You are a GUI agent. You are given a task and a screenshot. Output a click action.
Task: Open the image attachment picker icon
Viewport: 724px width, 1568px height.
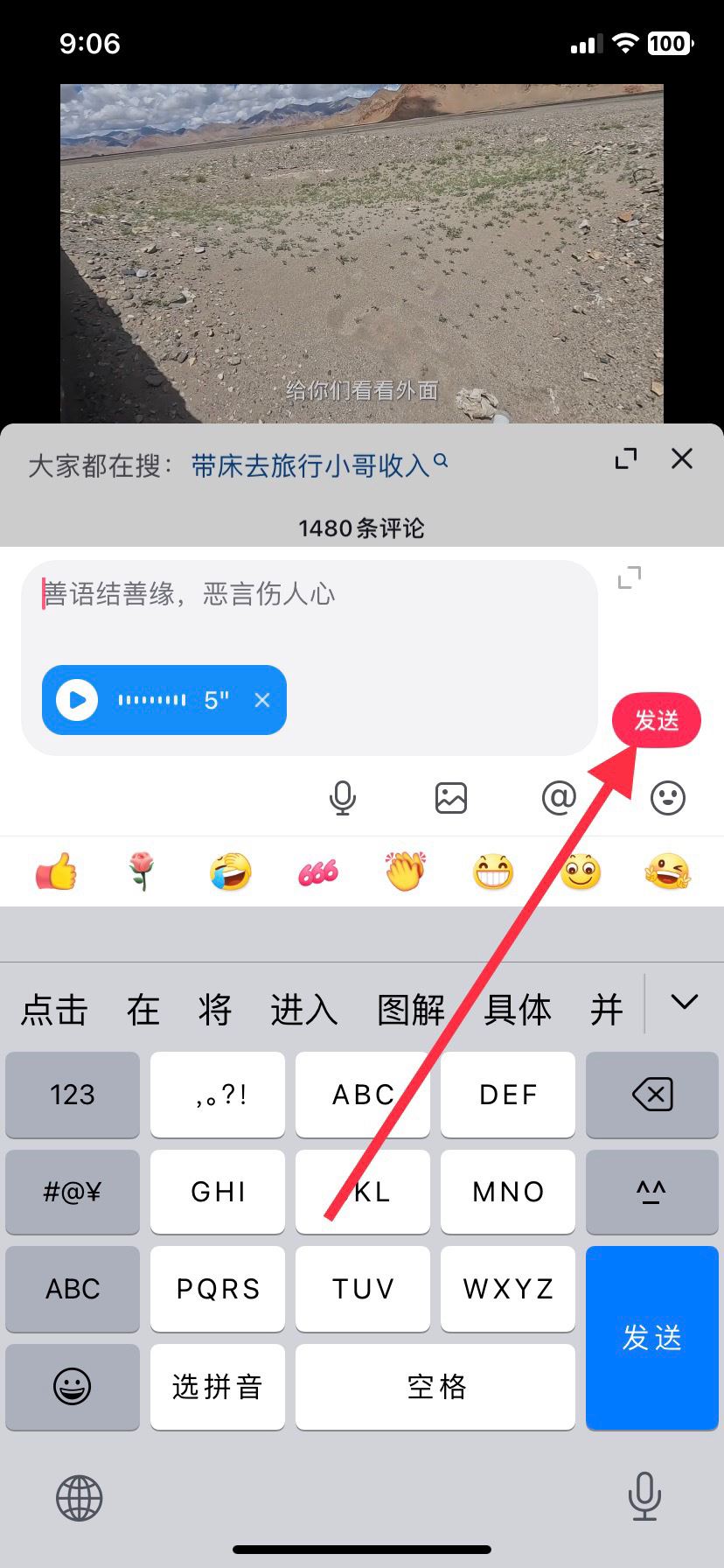450,798
